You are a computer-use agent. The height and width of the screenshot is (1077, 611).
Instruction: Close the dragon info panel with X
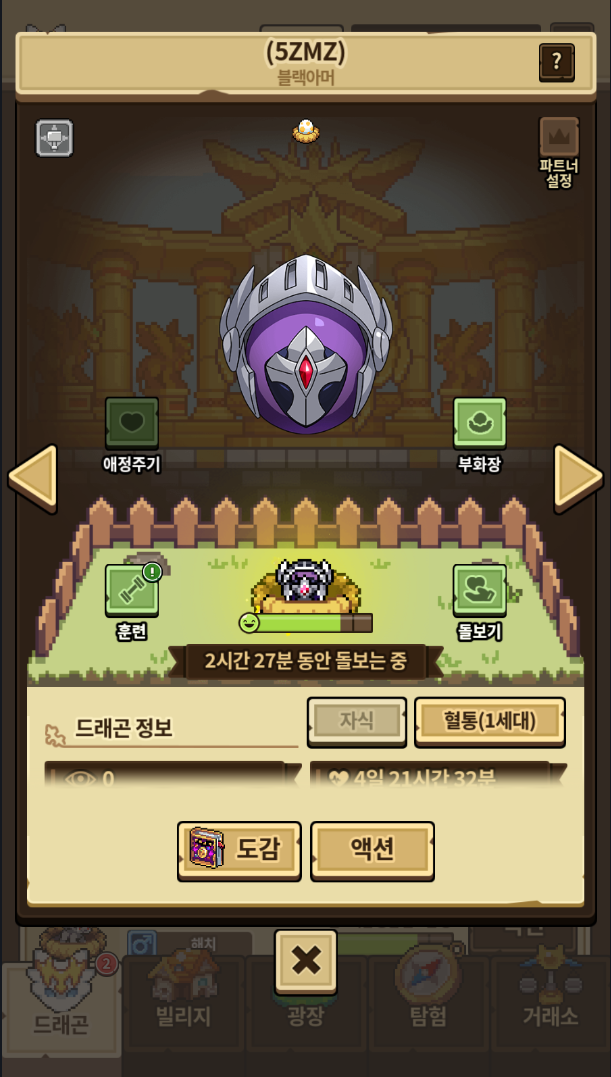(306, 962)
